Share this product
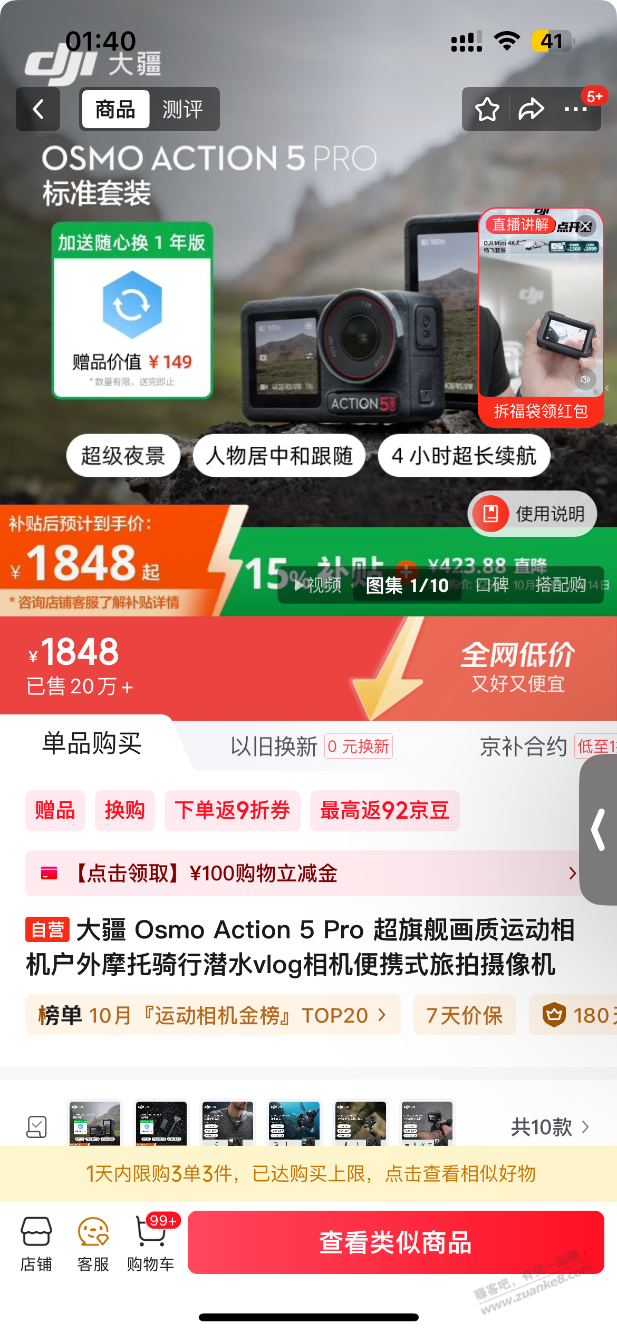 coord(531,109)
